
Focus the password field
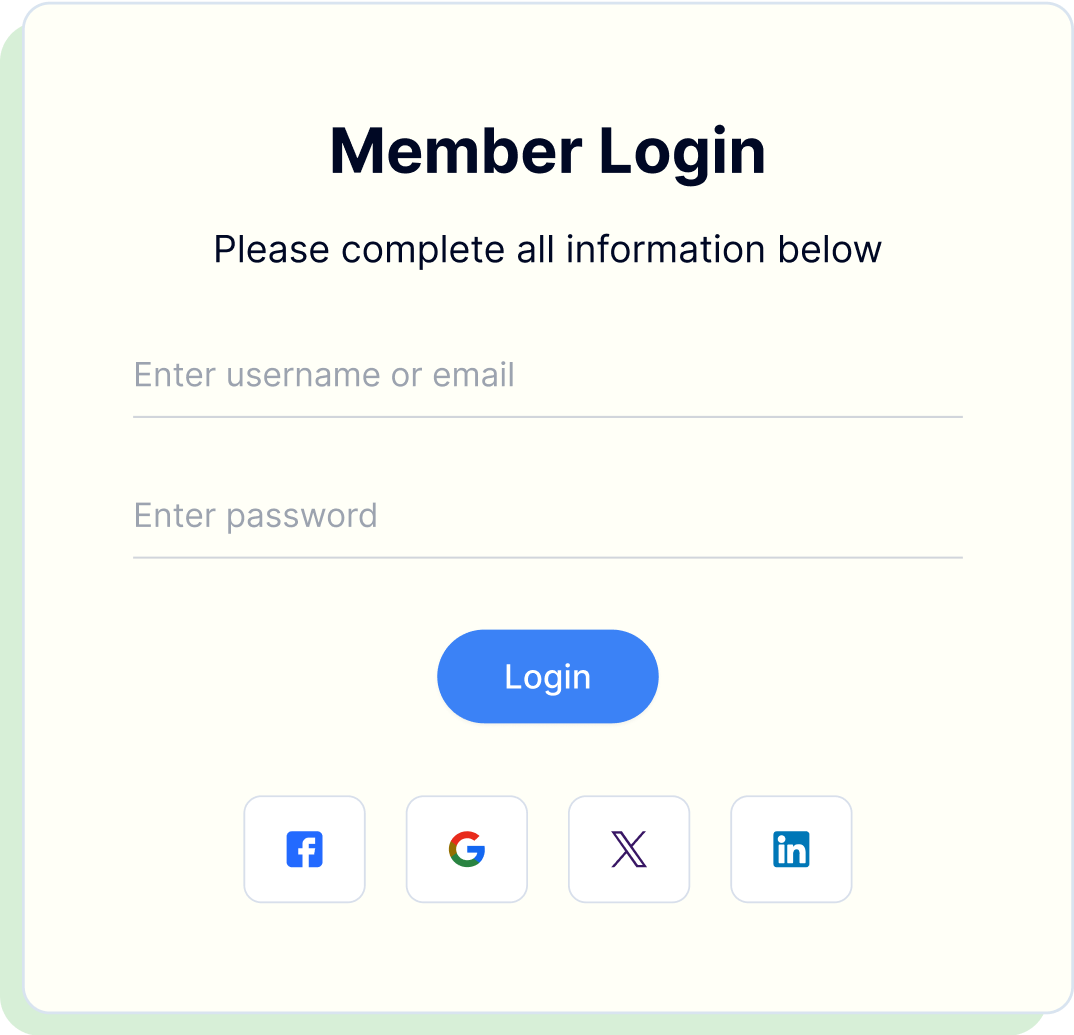pyautogui.click(x=547, y=517)
